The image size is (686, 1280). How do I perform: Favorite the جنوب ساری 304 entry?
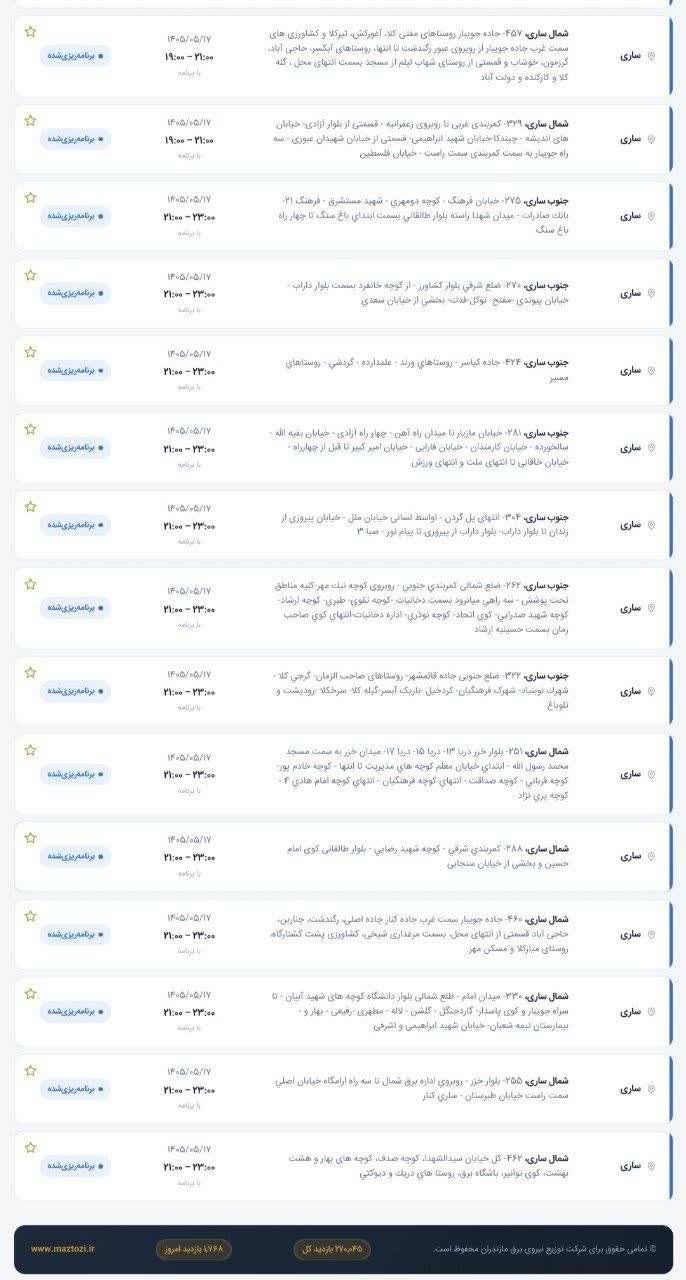click(31, 507)
